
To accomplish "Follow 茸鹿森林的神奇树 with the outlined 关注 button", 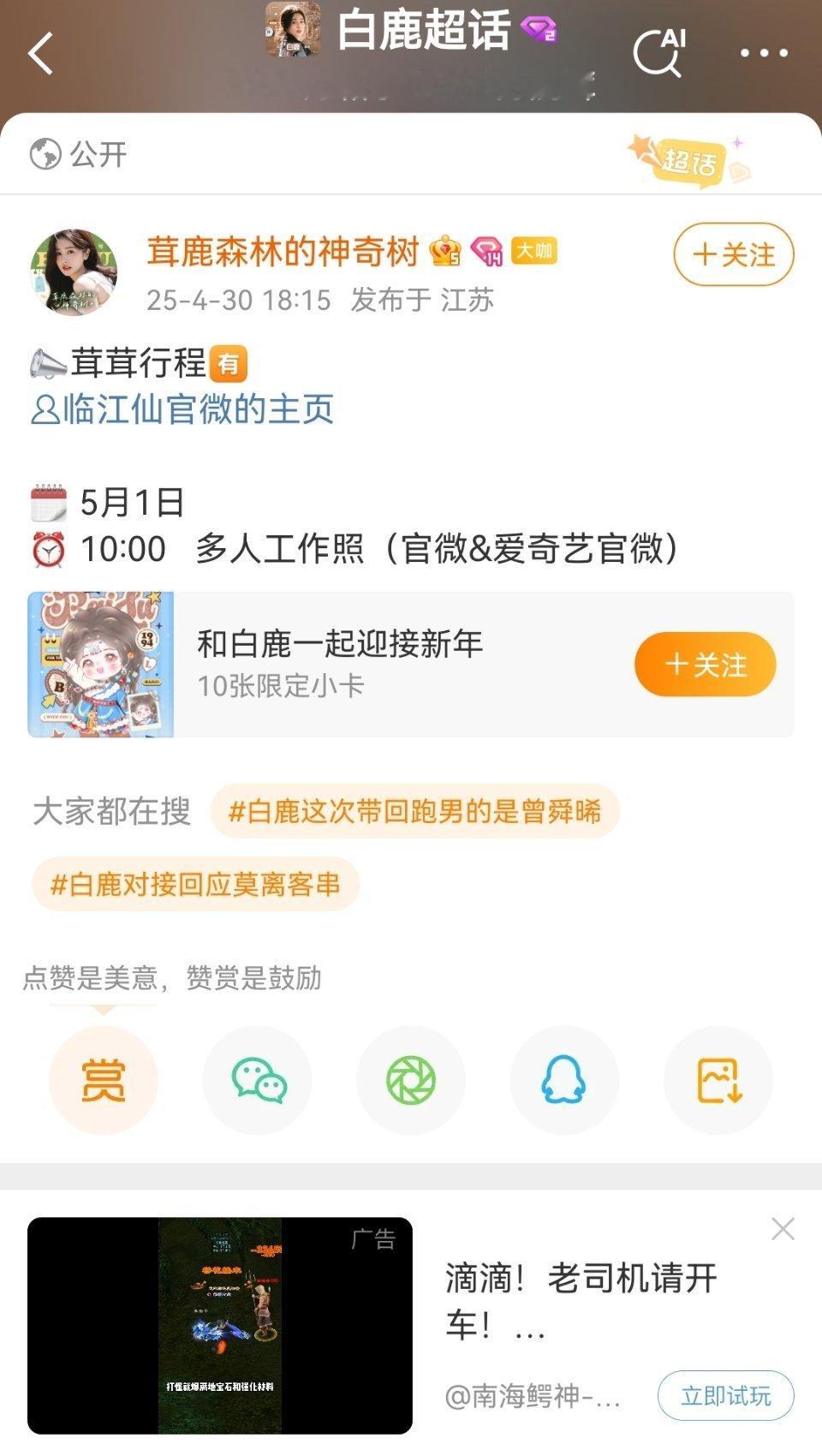I will tap(734, 254).
